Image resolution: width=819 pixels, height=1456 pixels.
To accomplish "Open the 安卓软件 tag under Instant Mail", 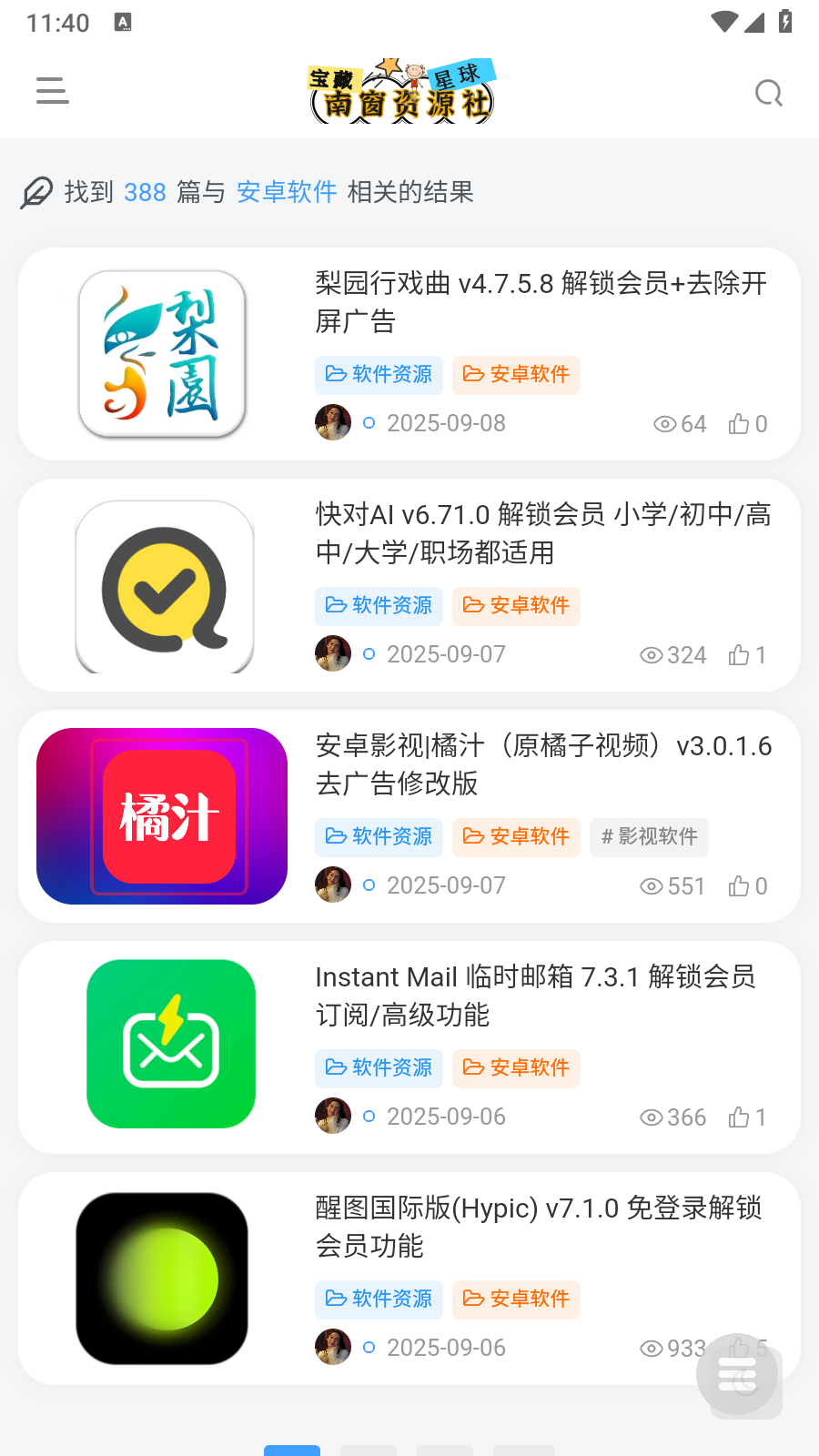I will click(516, 1068).
